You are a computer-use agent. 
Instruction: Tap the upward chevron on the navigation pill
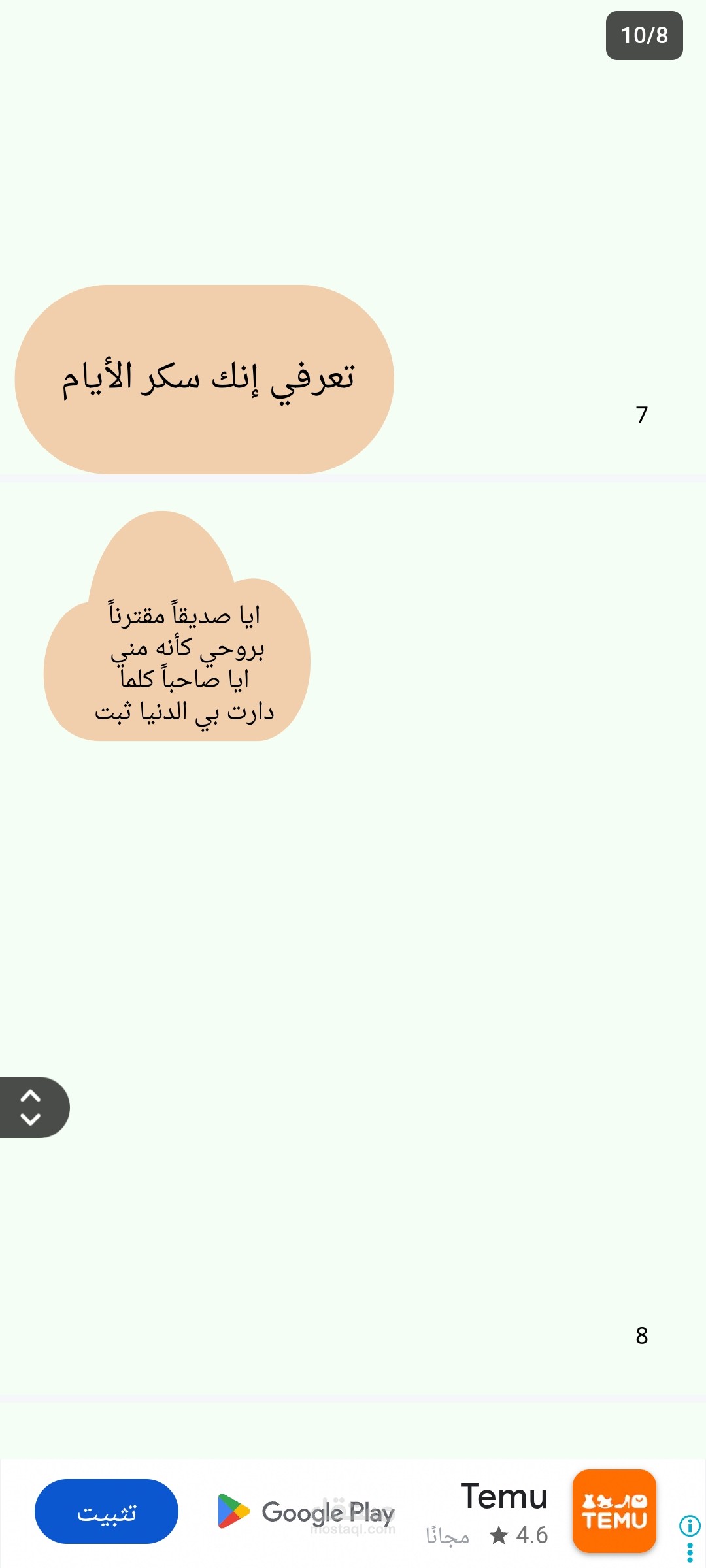[30, 1096]
